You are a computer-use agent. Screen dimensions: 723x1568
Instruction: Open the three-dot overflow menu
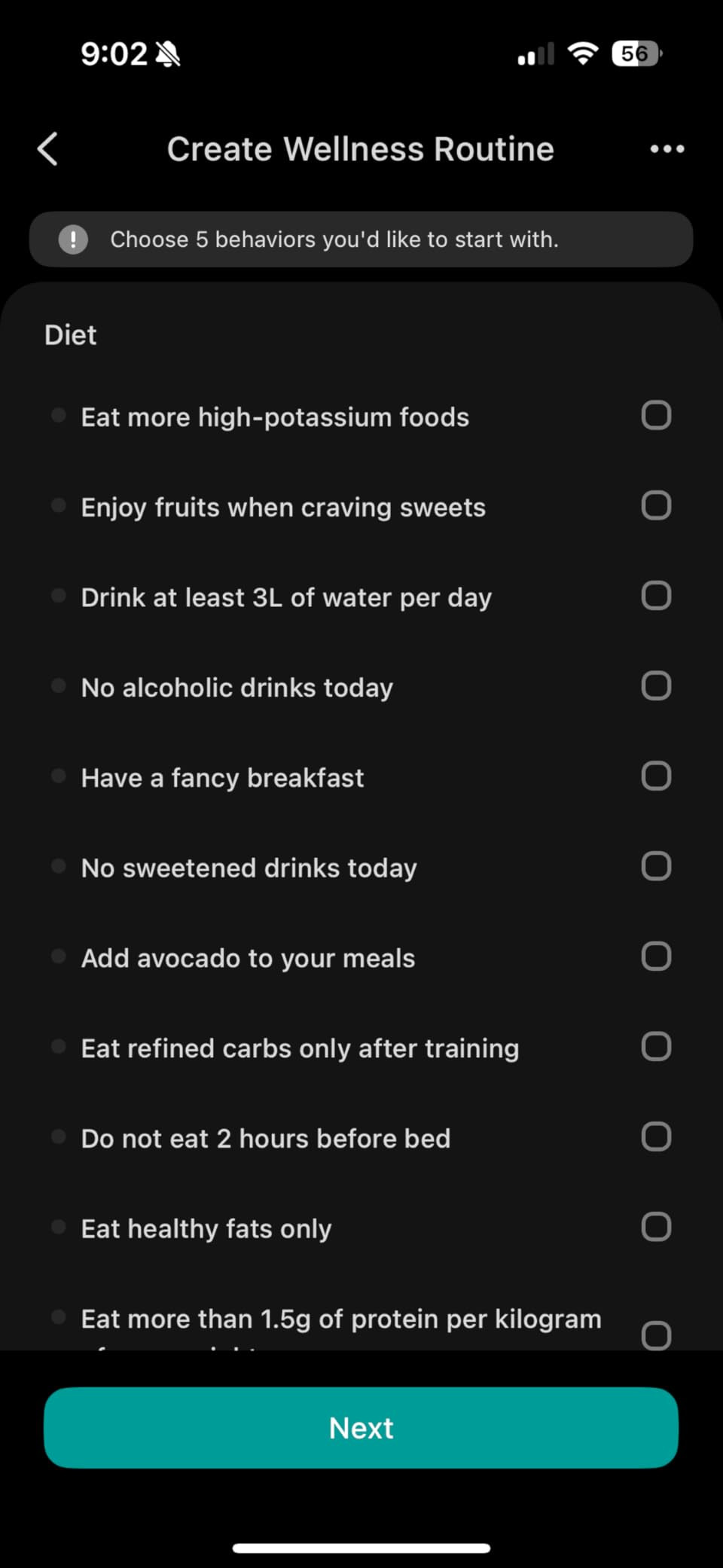point(667,149)
